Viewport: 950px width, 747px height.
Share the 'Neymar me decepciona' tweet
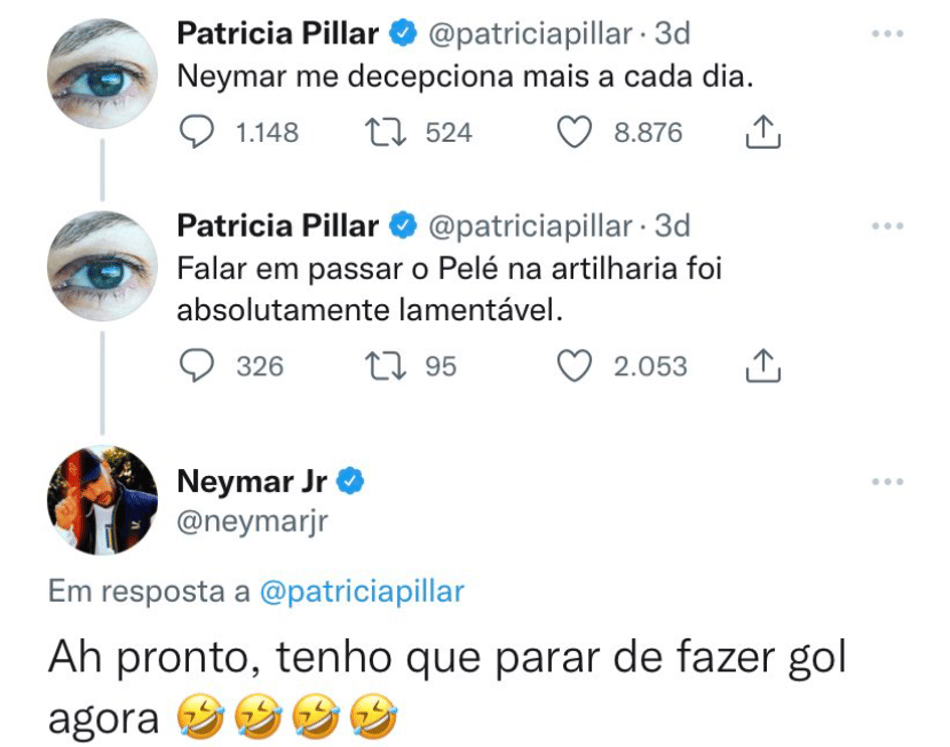tap(763, 132)
